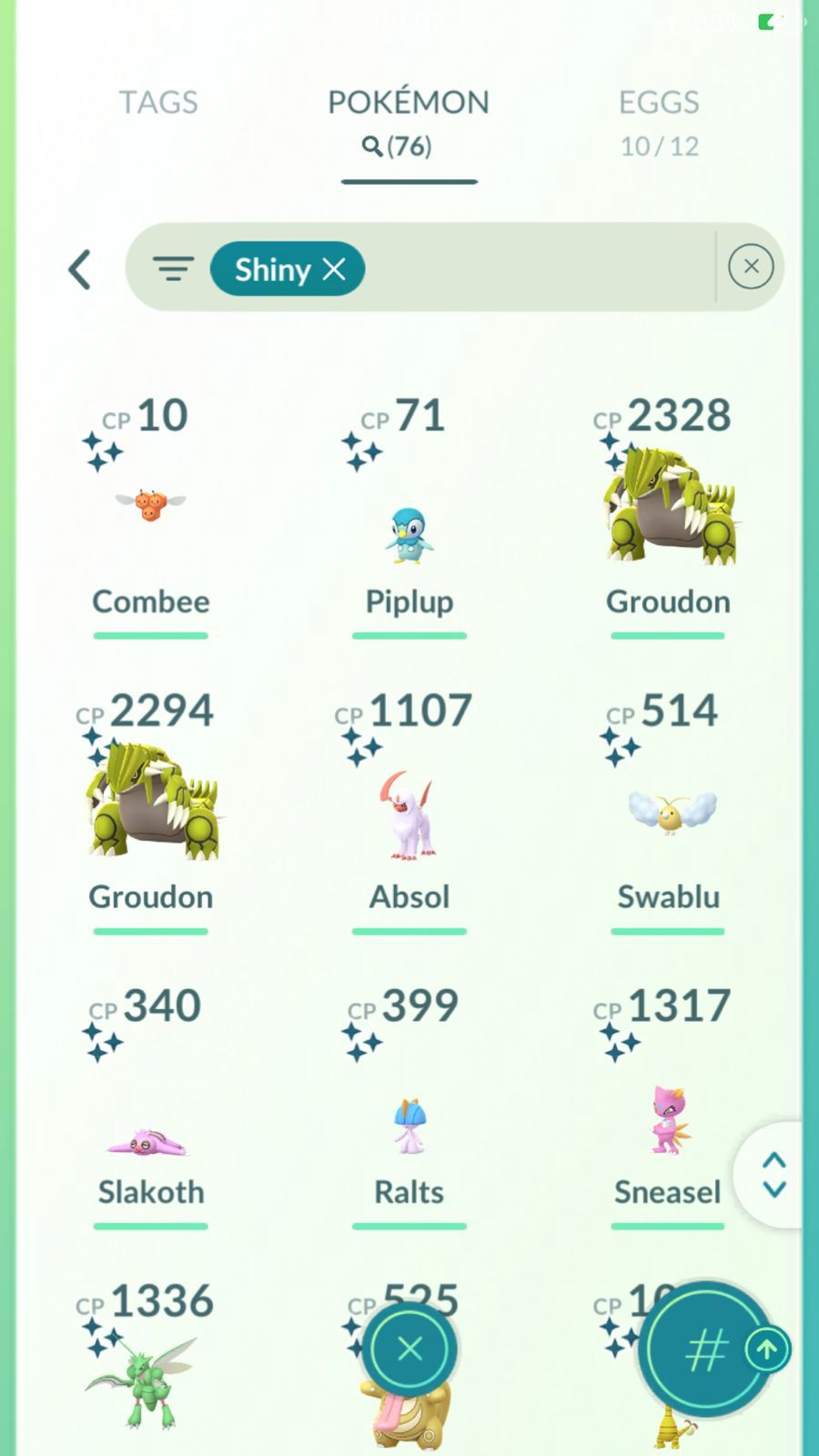Open the Ralts with CP 399
Viewport: 819px width, 1456px height.
pyautogui.click(x=409, y=1106)
